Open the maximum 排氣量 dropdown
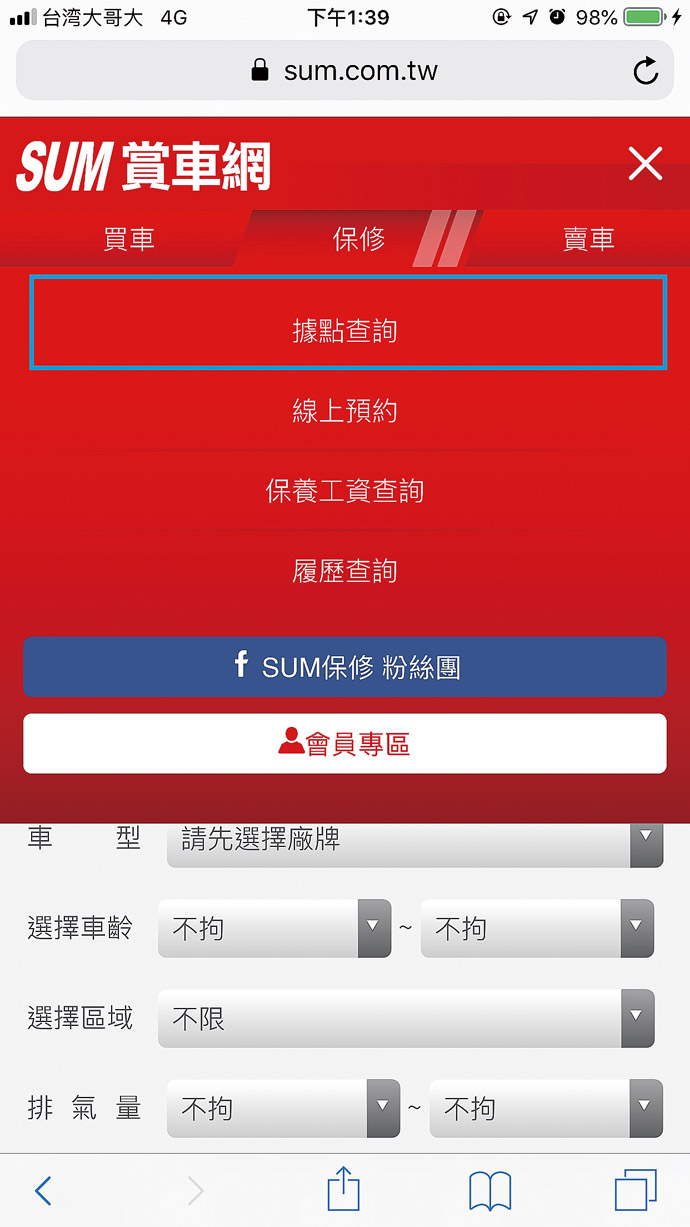 [x=546, y=1109]
